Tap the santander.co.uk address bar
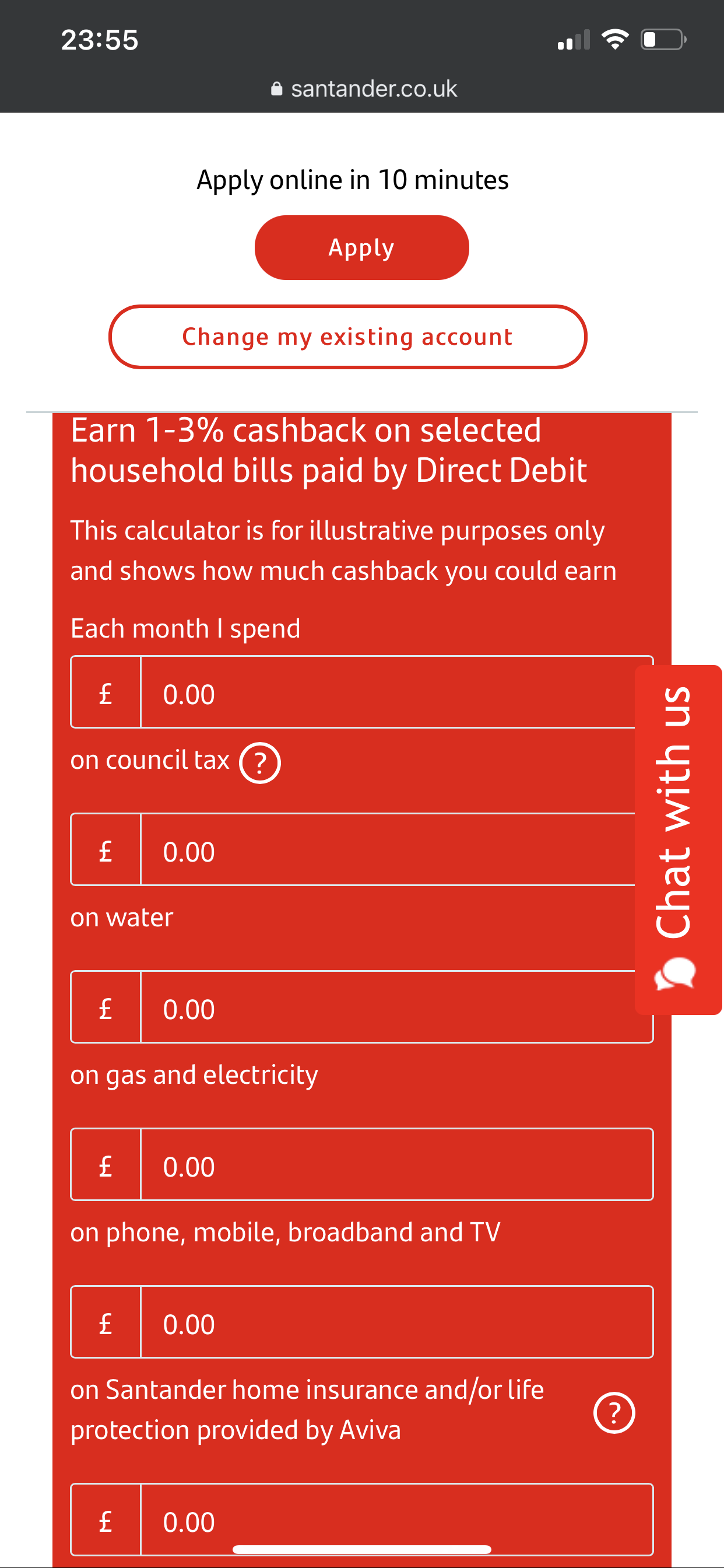 [x=363, y=89]
